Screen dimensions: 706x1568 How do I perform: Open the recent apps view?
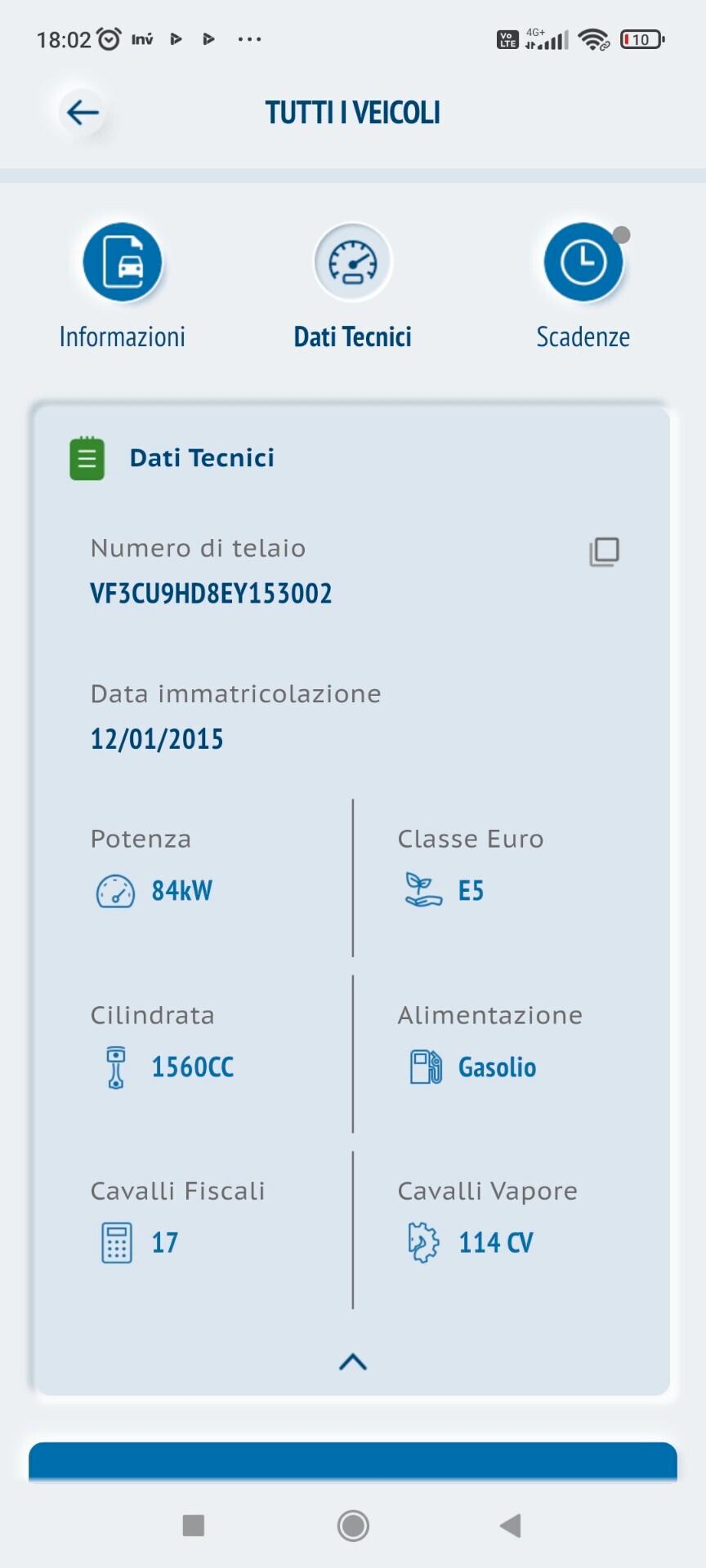[194, 1525]
